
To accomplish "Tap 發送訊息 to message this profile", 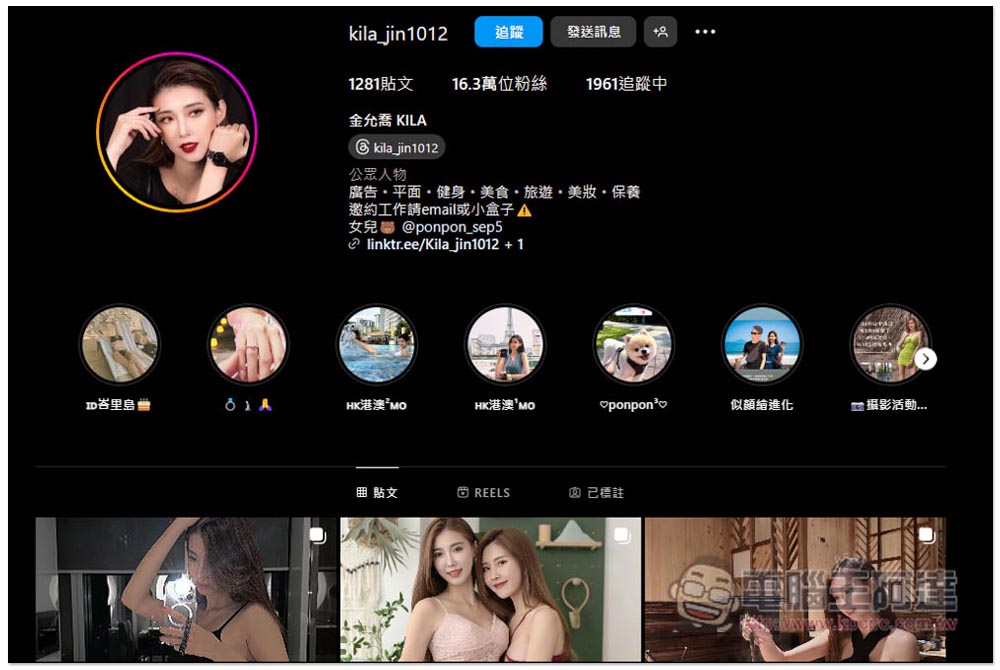I will click(593, 32).
